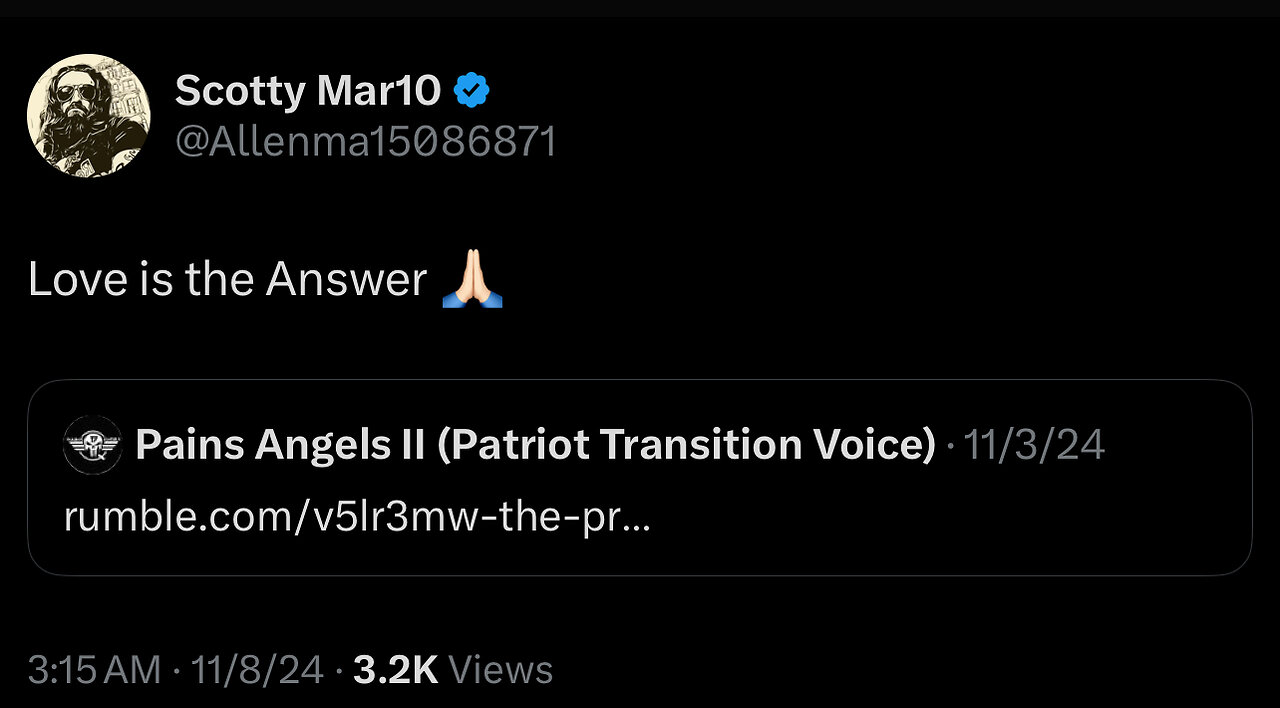This screenshot has height=708, width=1280.
Task: Open the 3.2K Views count
Action: click(452, 670)
